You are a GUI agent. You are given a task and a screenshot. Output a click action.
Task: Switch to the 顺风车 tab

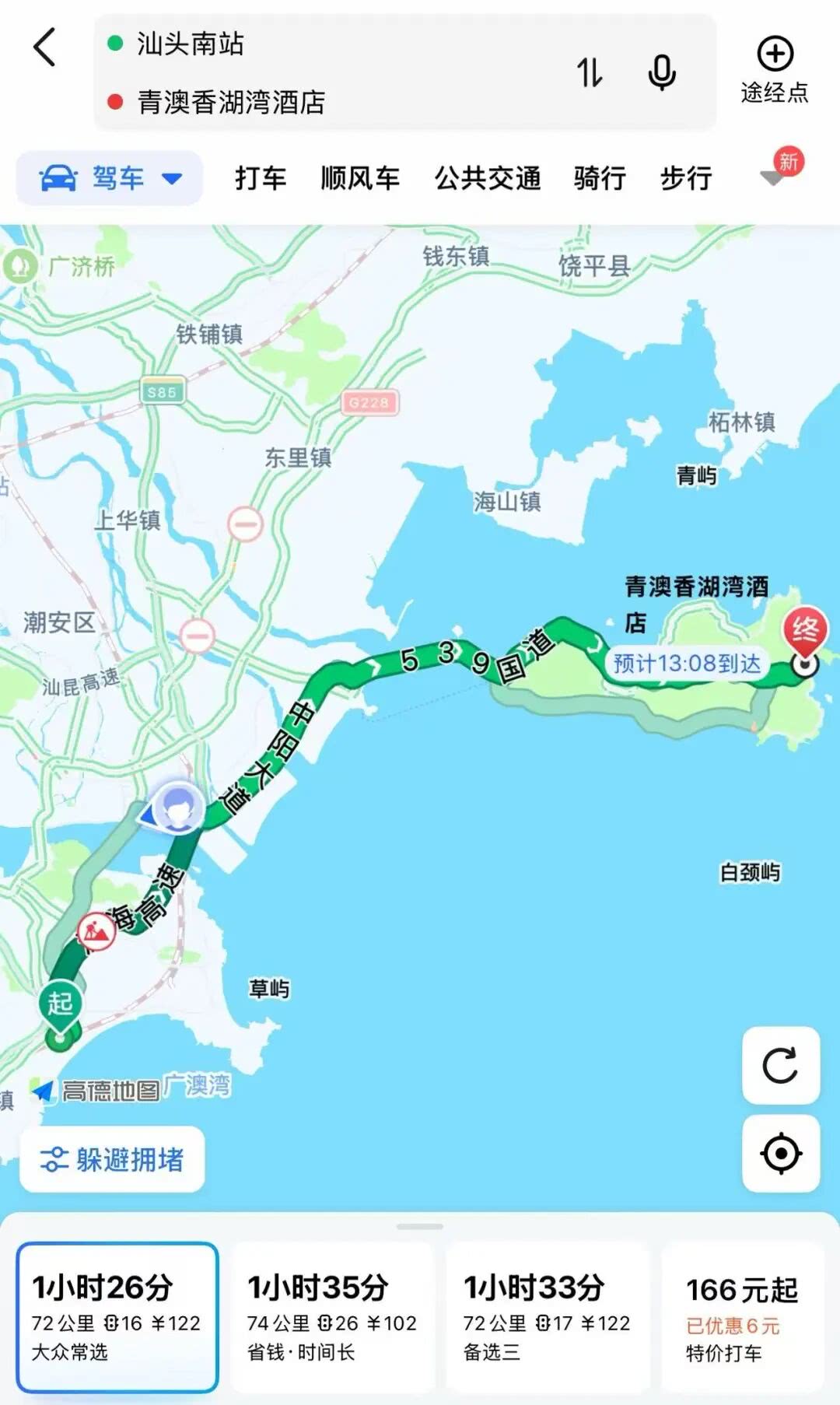click(x=360, y=178)
